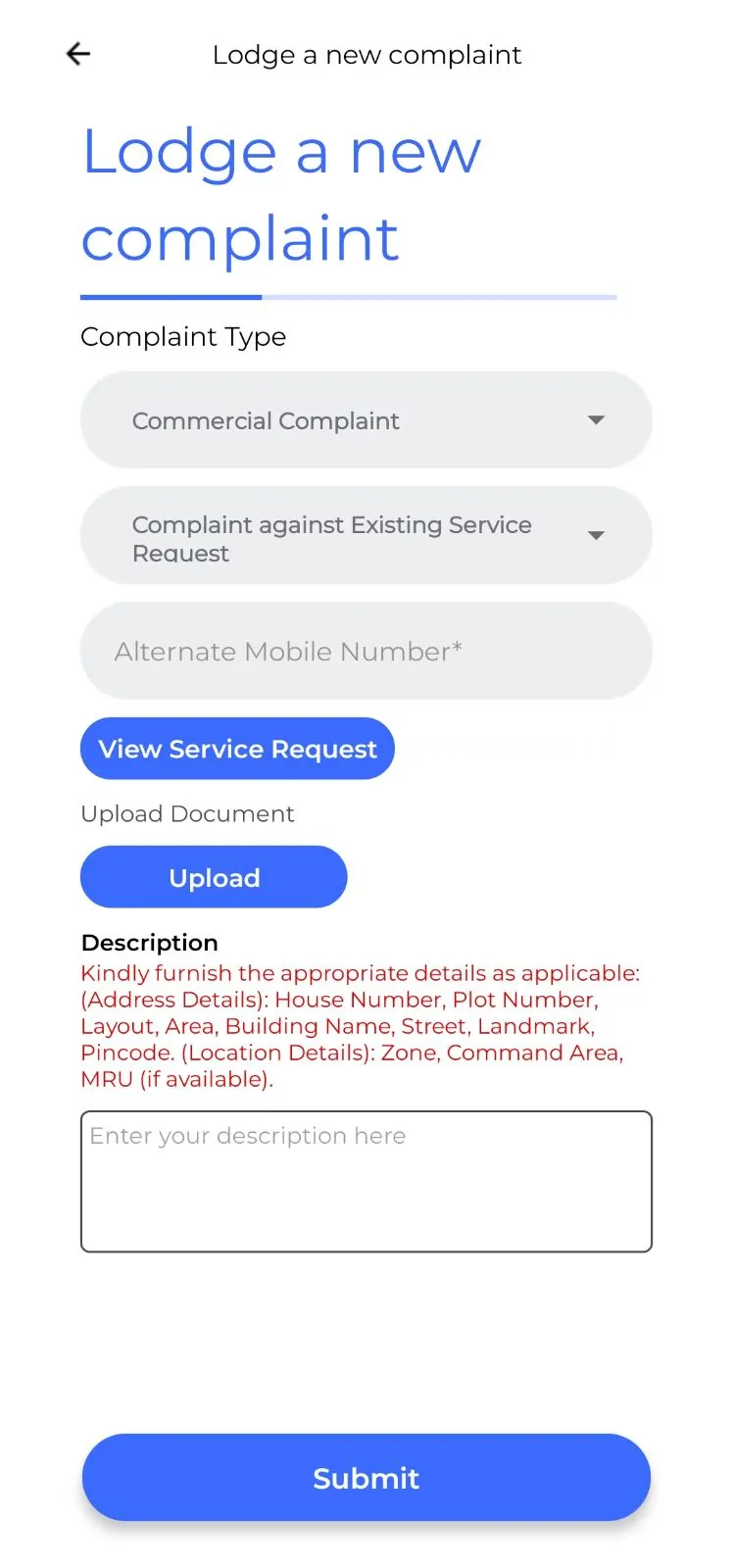Screen dimensions: 733x1568
Task: Click the complaint subtype dropdown chevron
Action: pyautogui.click(x=596, y=536)
